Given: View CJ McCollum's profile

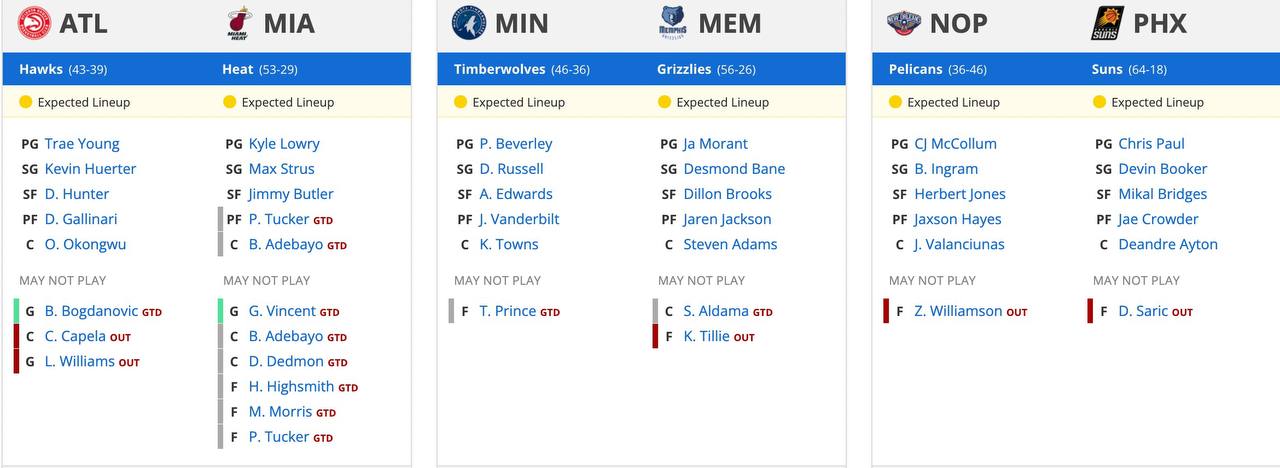Looking at the screenshot, I should [955, 144].
